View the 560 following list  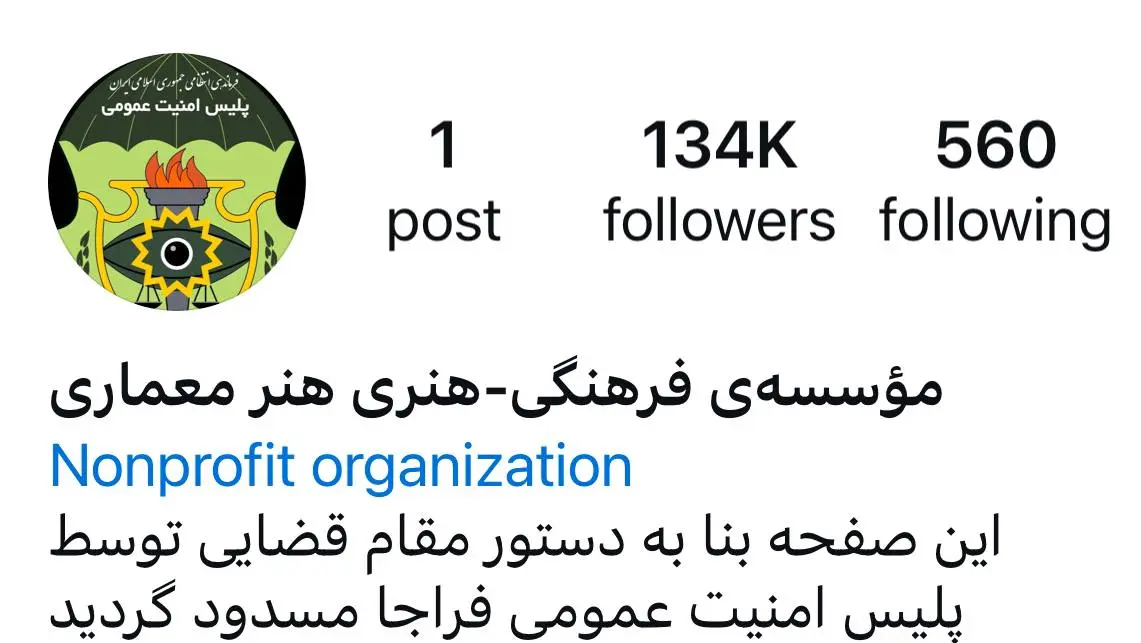(994, 184)
